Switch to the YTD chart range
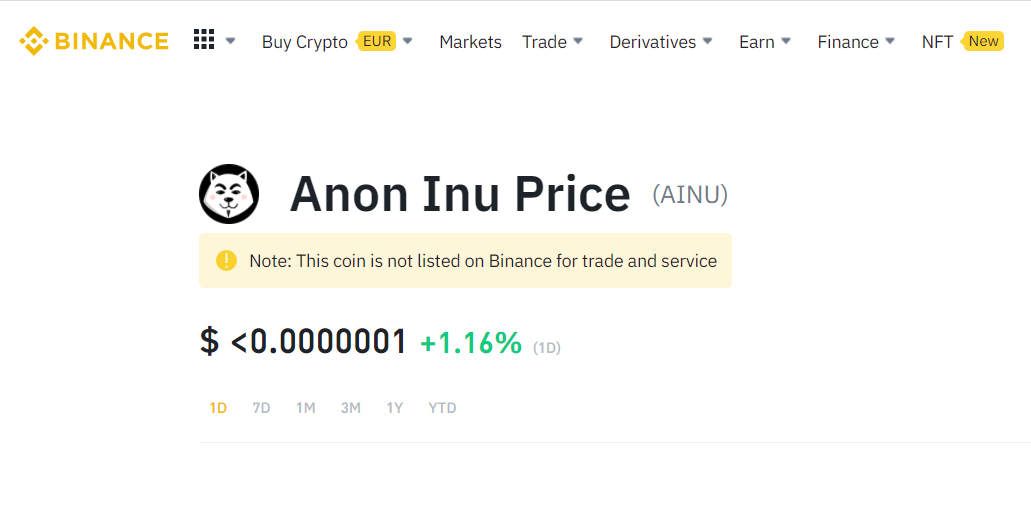Image resolution: width=1031 pixels, height=506 pixels. pyautogui.click(x=442, y=408)
